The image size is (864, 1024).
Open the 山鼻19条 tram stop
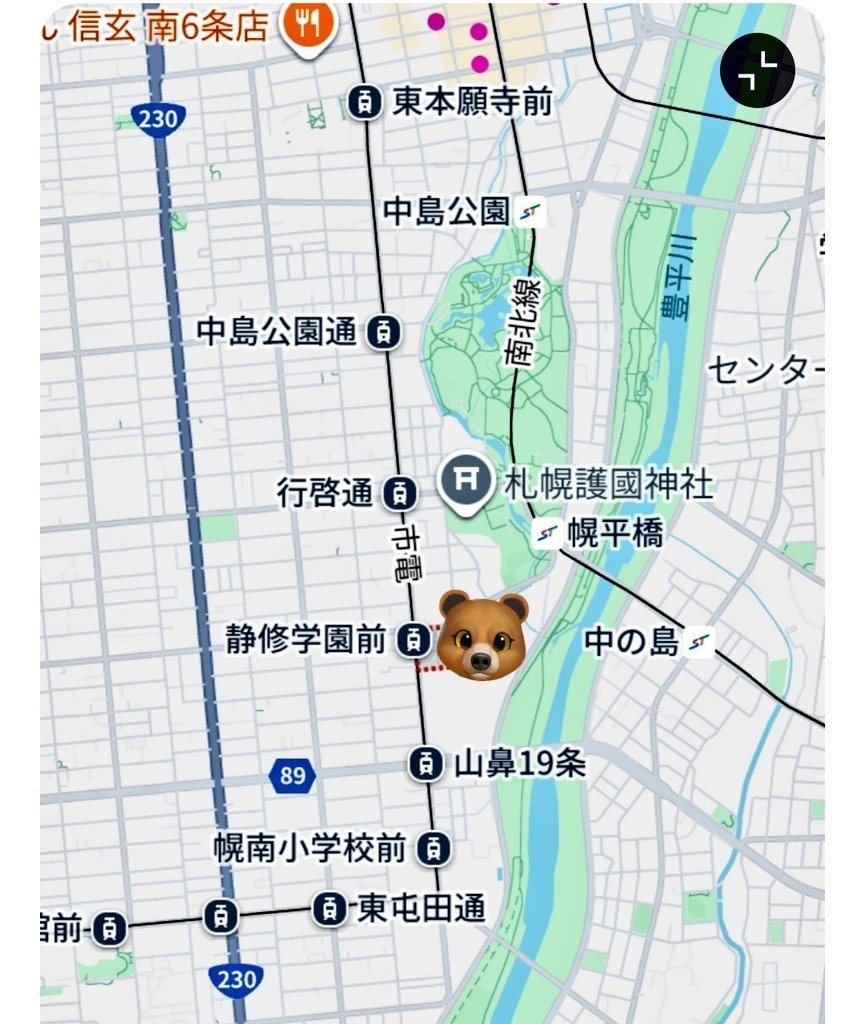pos(426,764)
